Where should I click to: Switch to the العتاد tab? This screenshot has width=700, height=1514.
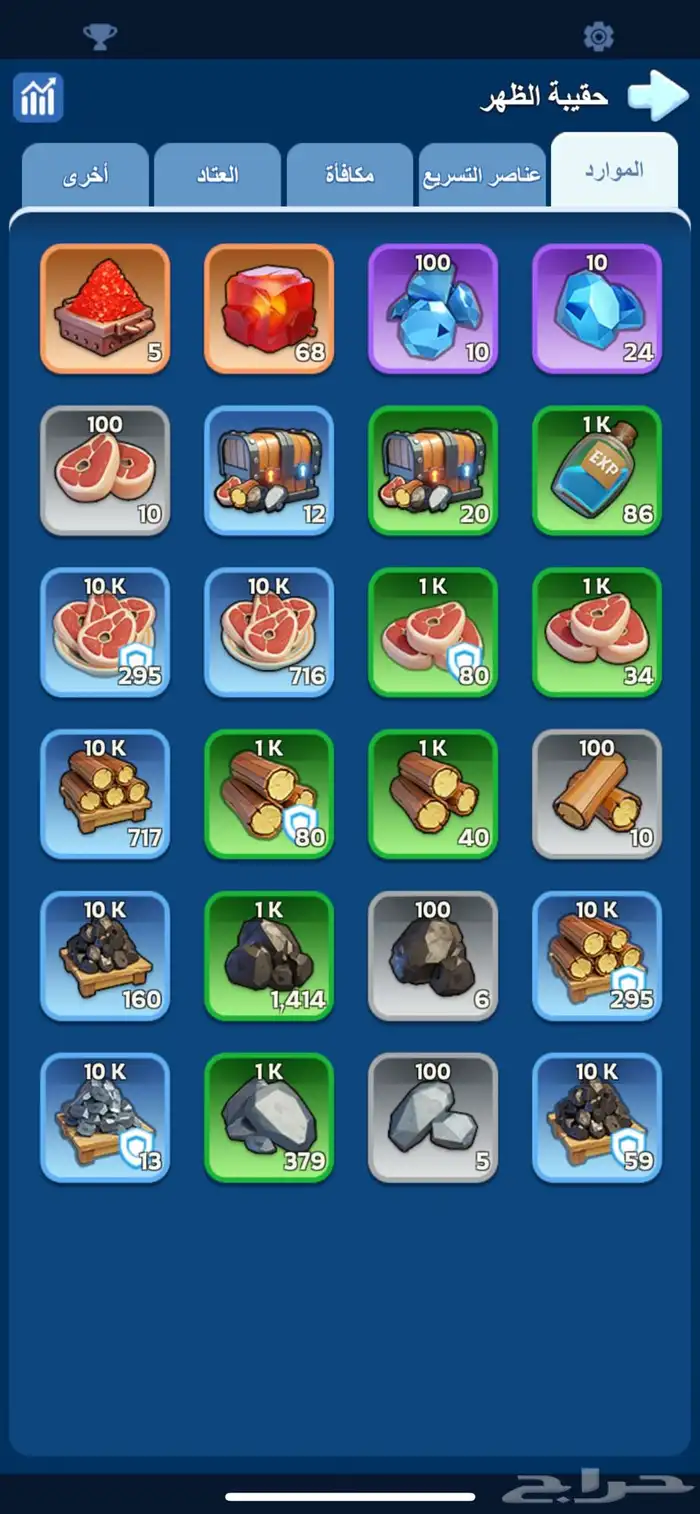point(217,175)
